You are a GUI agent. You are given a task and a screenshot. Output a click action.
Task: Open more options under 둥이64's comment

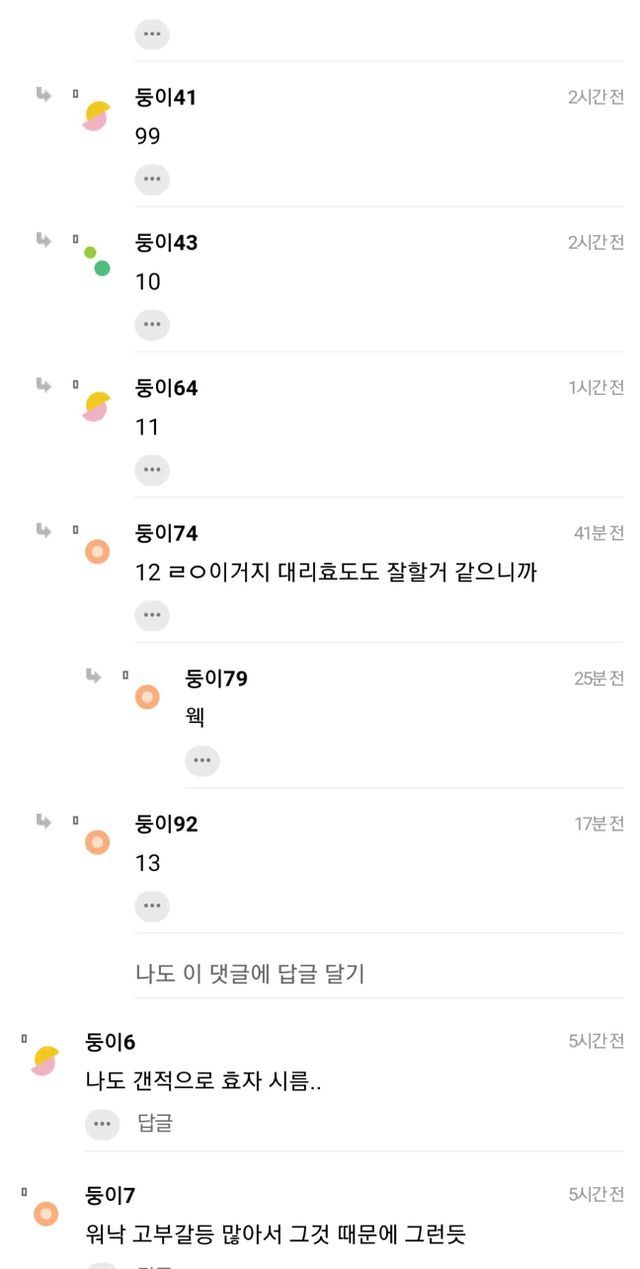pos(152,470)
